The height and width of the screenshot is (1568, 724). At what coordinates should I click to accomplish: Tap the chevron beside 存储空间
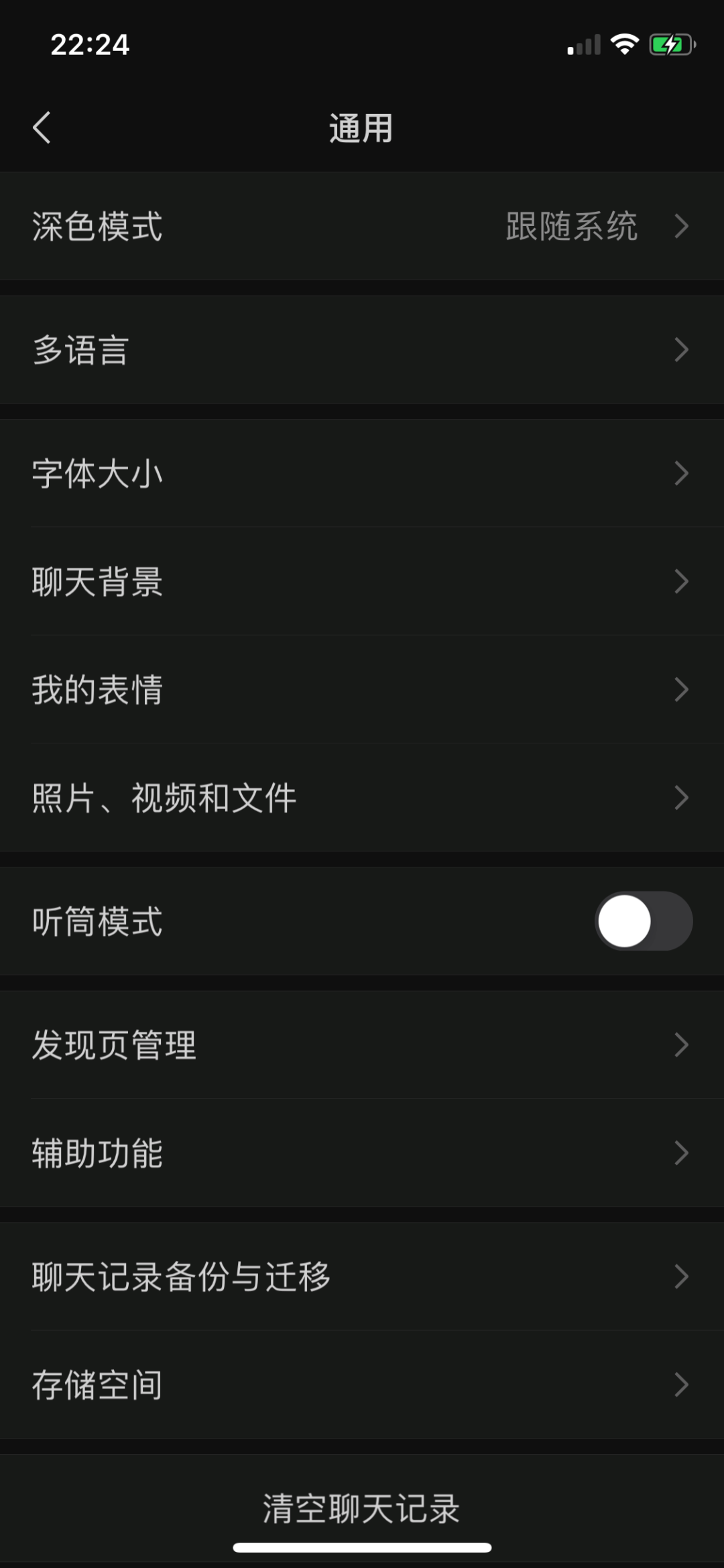click(681, 1385)
